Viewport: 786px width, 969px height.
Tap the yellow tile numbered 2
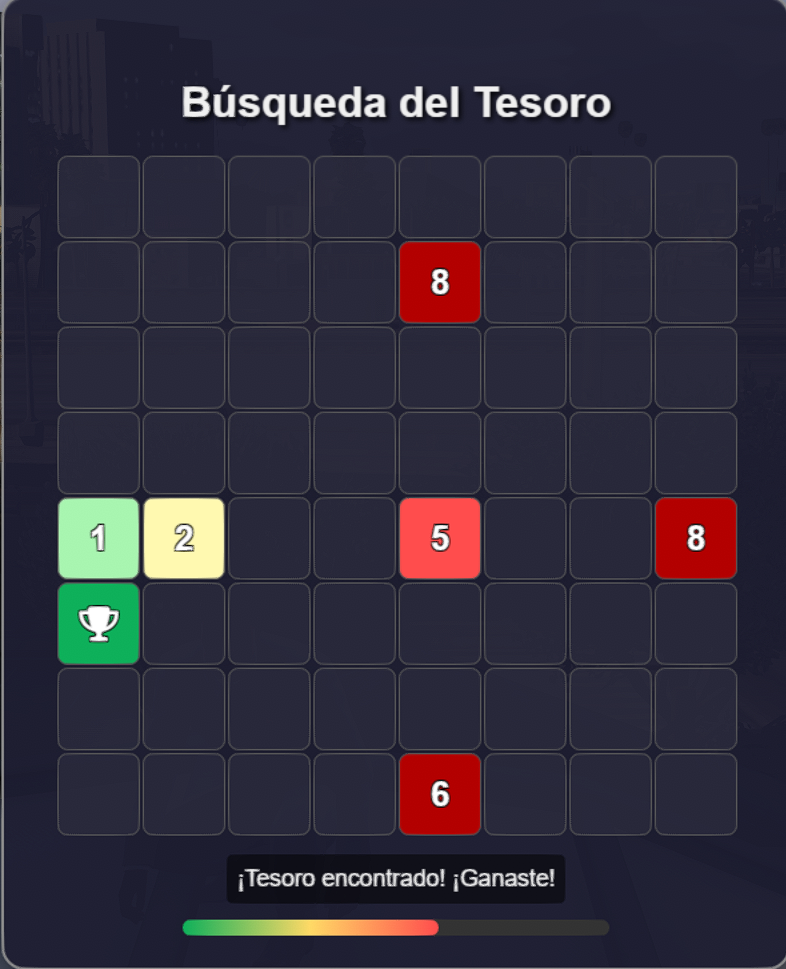pyautogui.click(x=184, y=538)
